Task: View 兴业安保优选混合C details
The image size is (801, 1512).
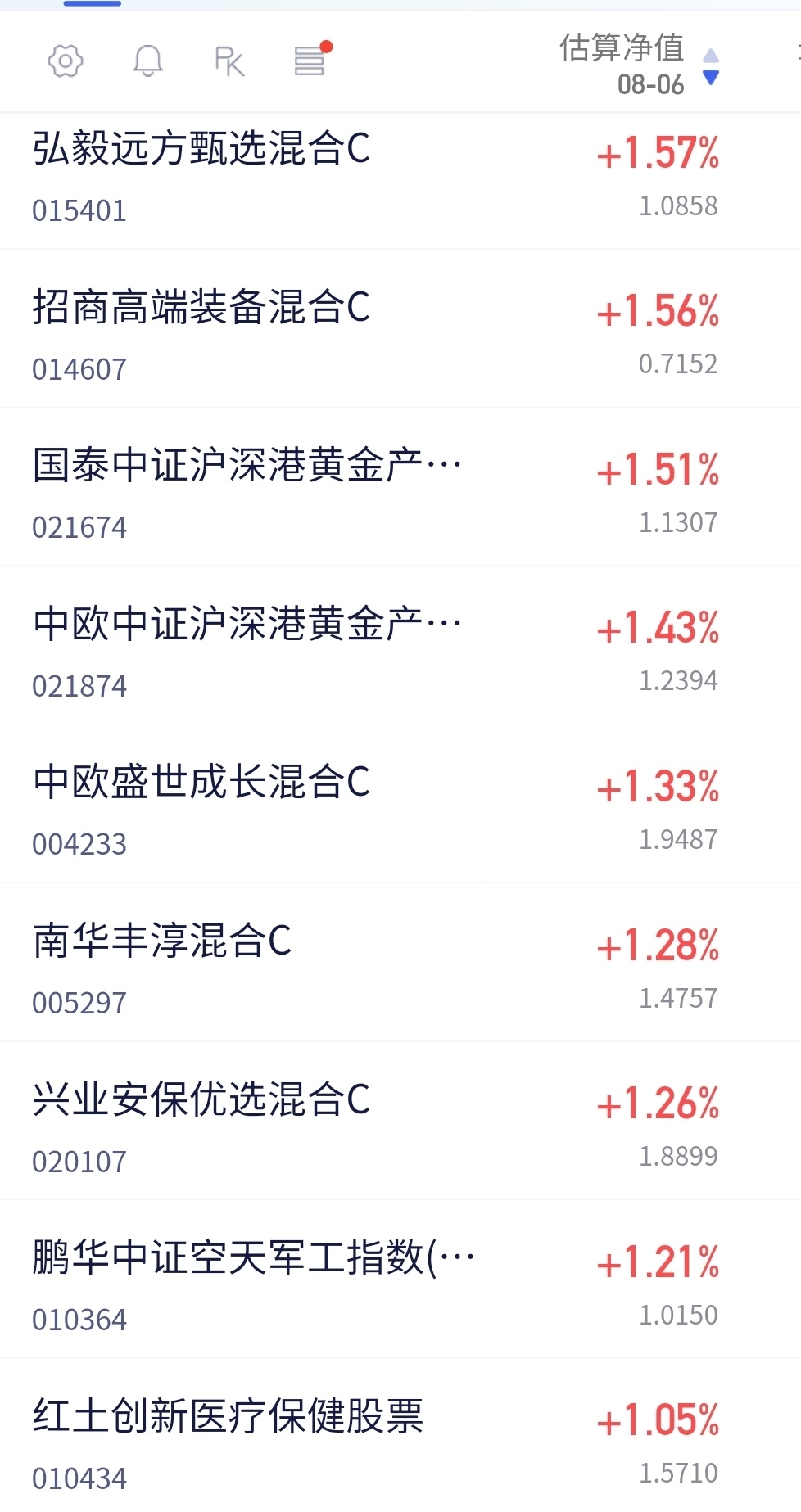Action: pyautogui.click(x=400, y=1122)
